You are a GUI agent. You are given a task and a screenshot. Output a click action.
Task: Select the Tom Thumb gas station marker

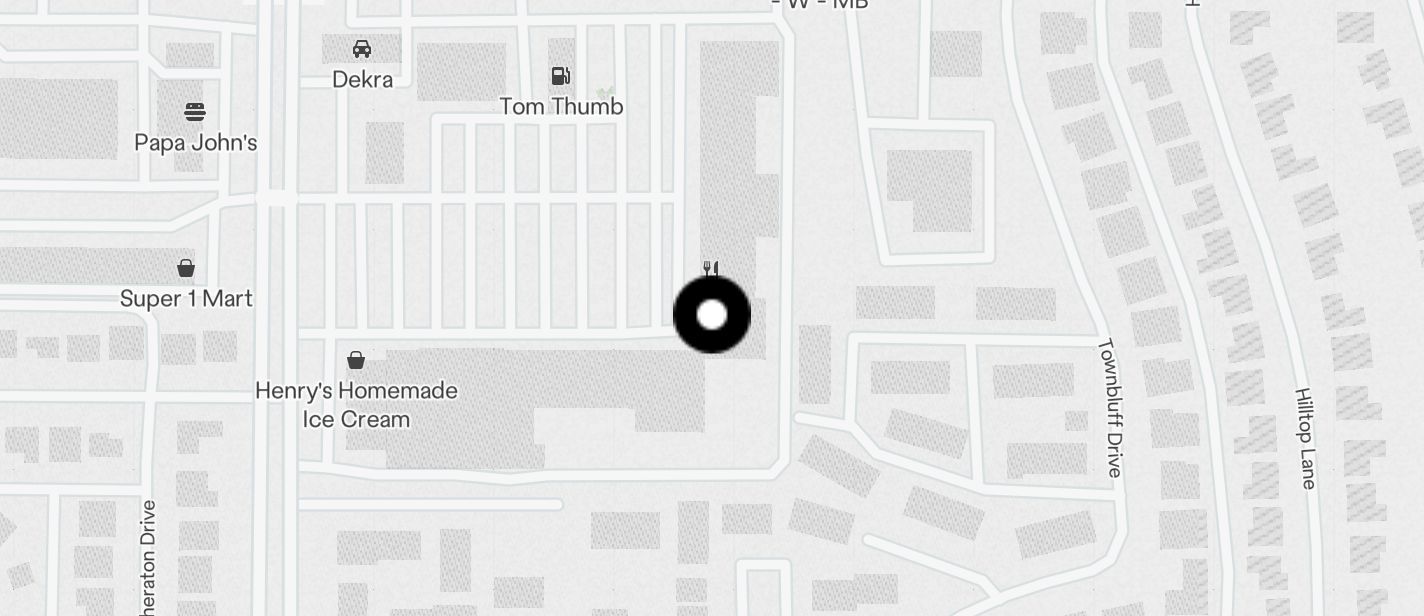[561, 76]
